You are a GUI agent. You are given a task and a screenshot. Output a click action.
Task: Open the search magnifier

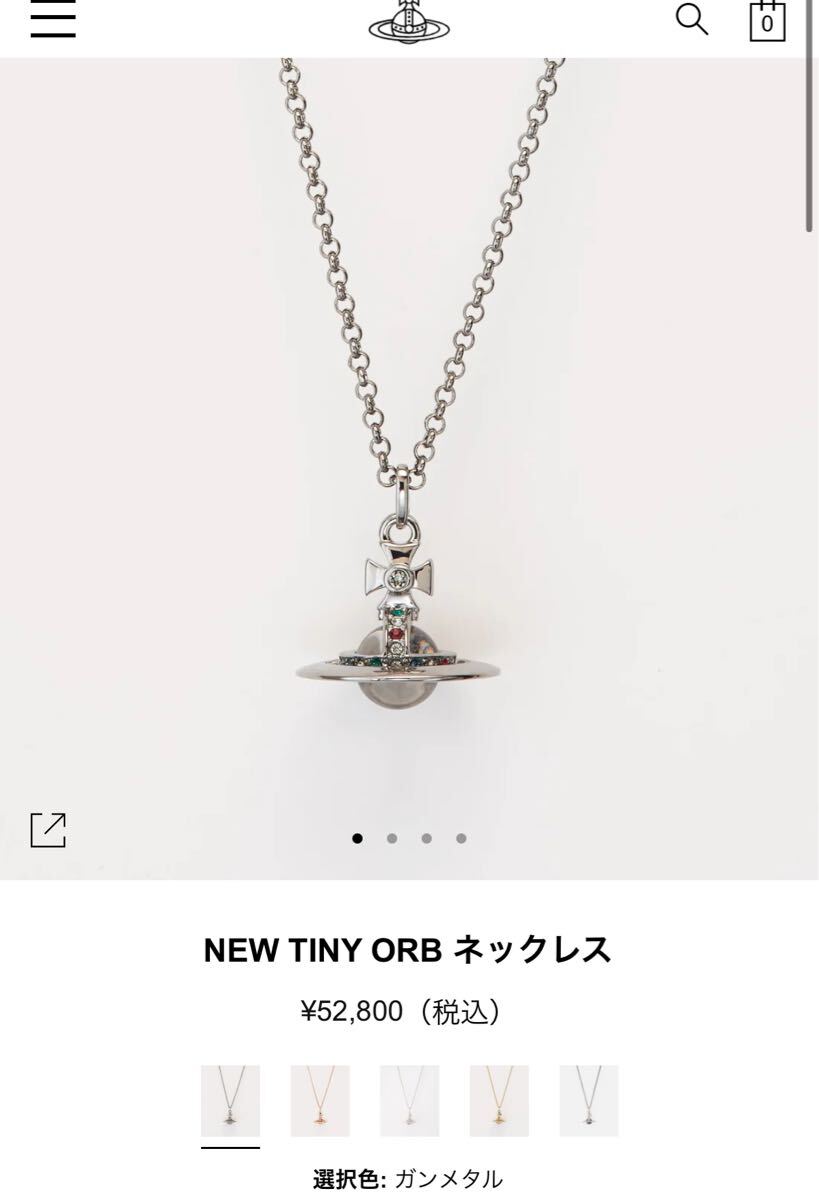pyautogui.click(x=691, y=19)
